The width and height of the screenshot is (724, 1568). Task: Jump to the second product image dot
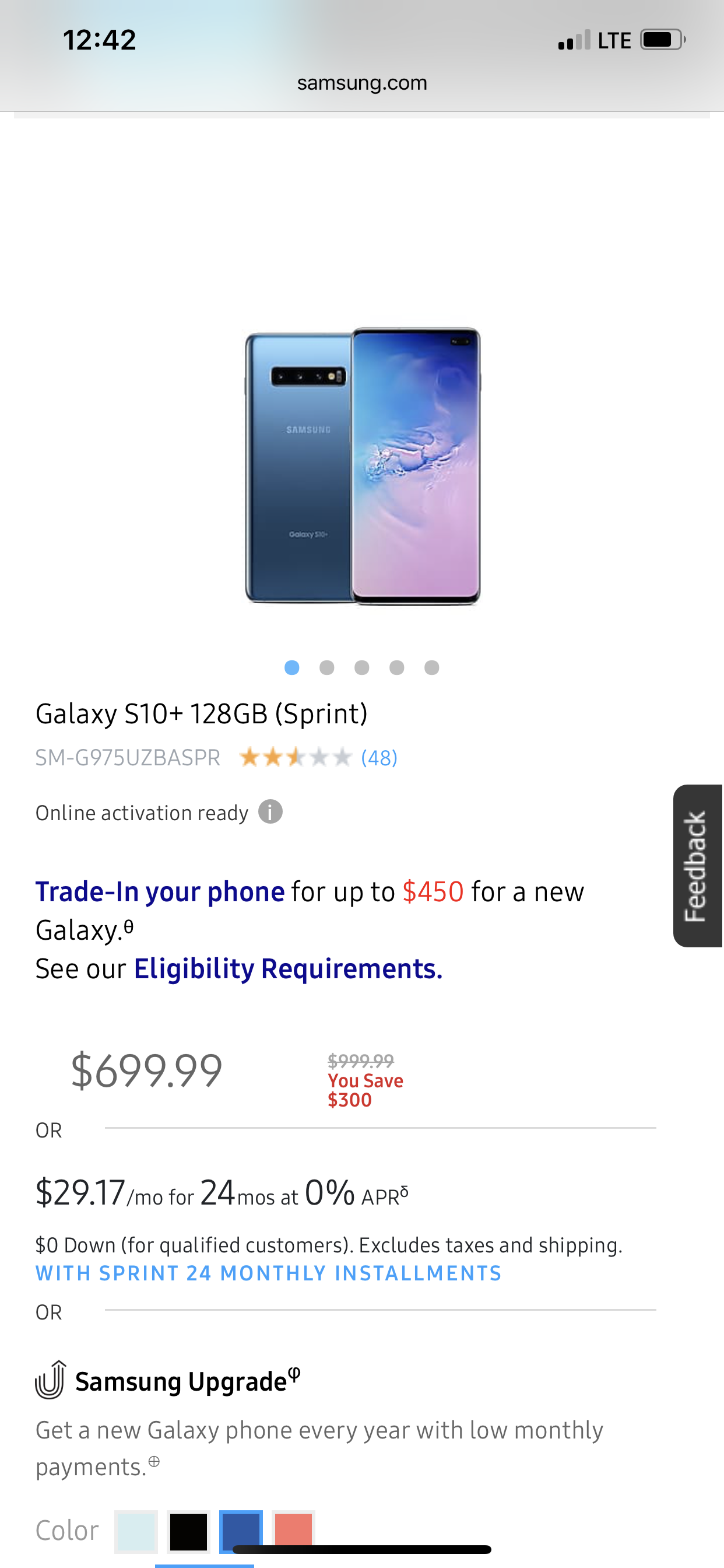click(326, 668)
